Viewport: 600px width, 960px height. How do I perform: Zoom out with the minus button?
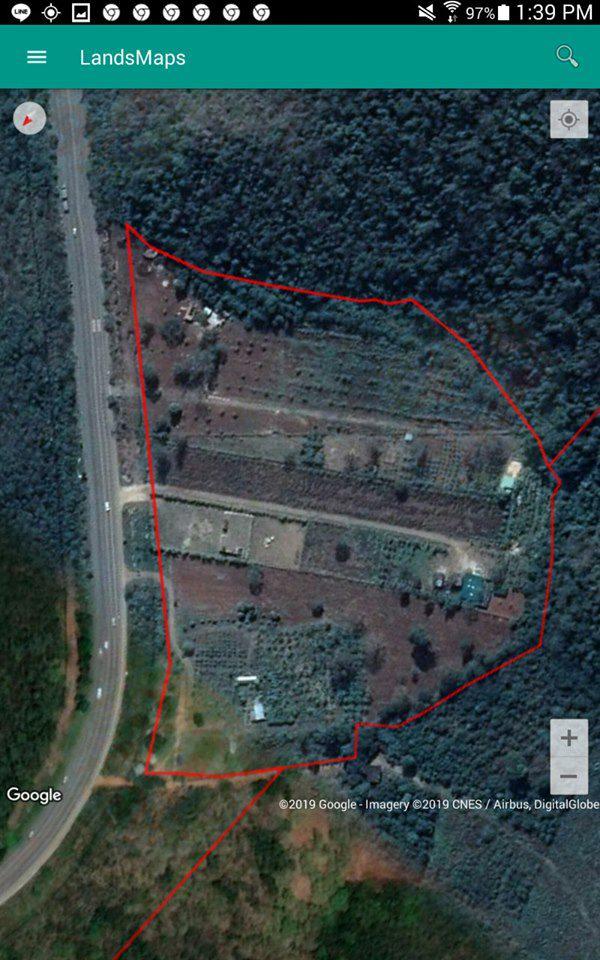(569, 776)
